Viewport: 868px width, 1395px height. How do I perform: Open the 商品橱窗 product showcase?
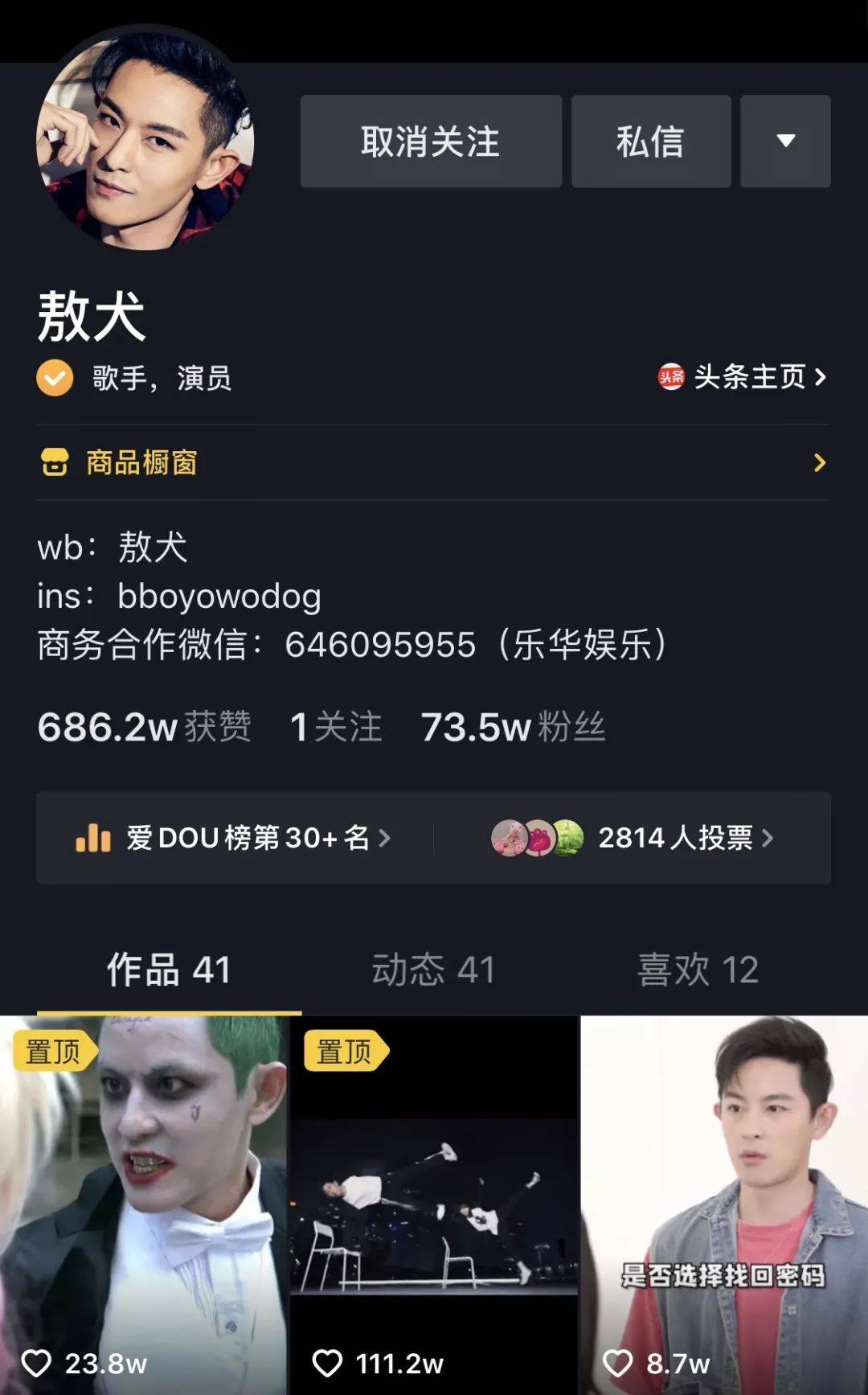pos(432,462)
